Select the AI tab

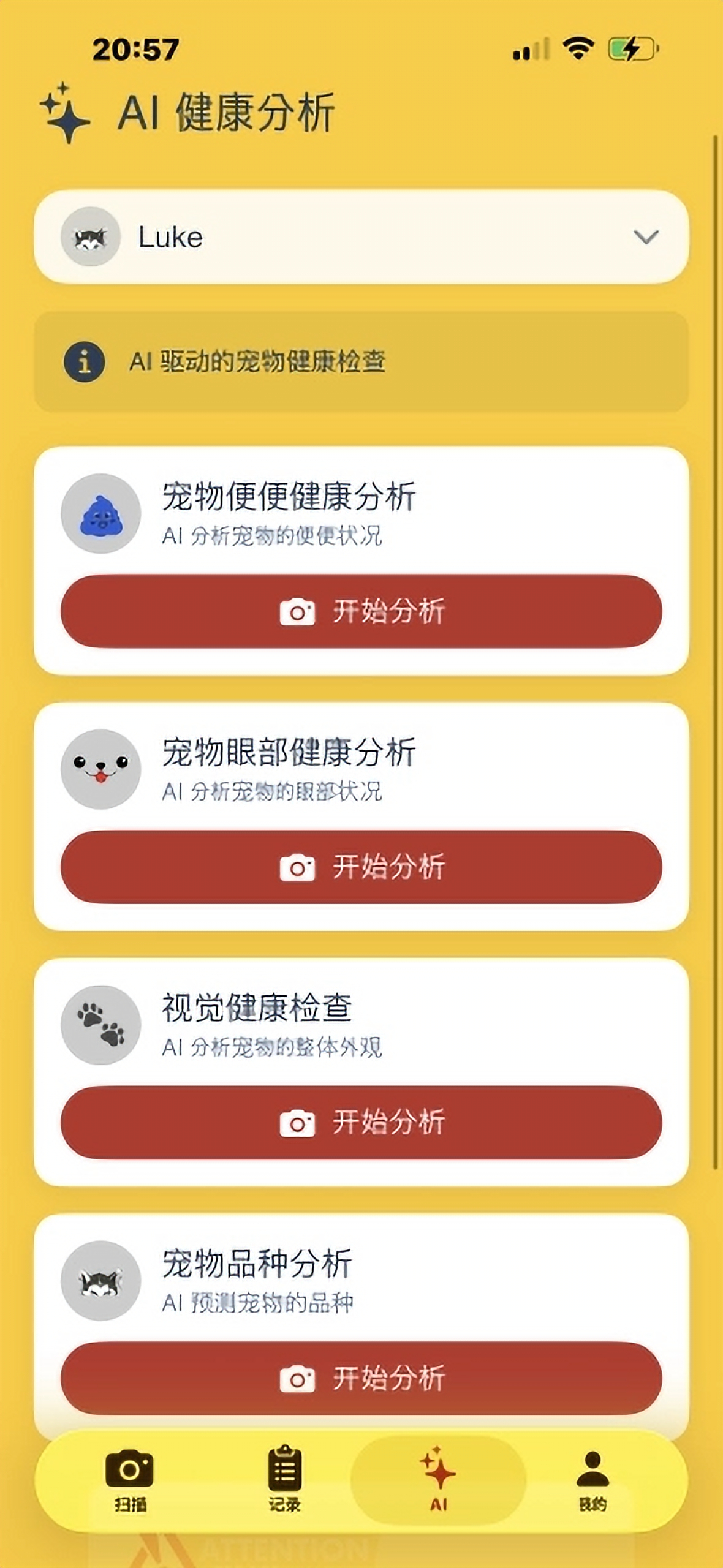[x=438, y=1479]
